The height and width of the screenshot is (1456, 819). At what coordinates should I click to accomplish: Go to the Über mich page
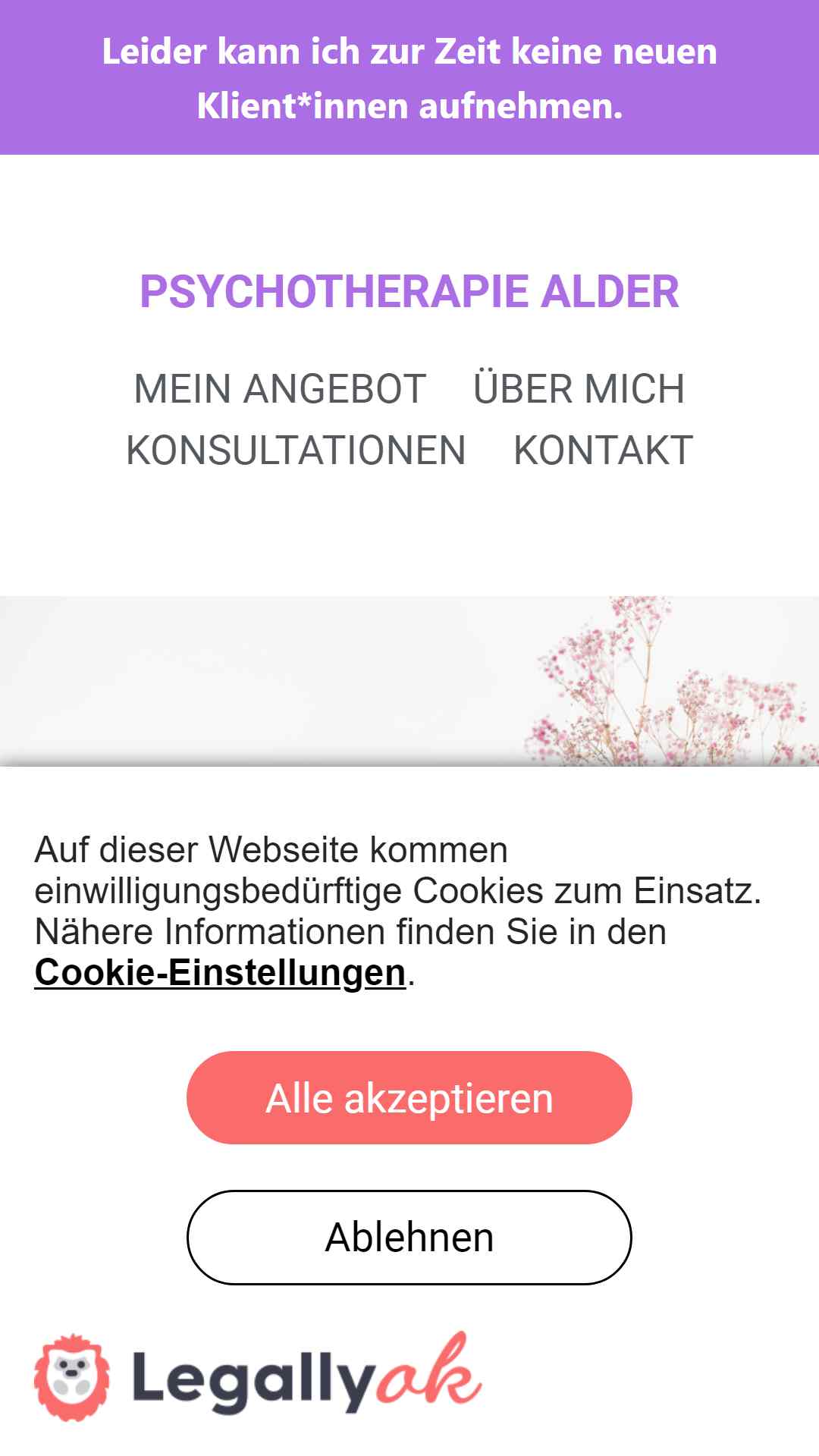pyautogui.click(x=579, y=389)
